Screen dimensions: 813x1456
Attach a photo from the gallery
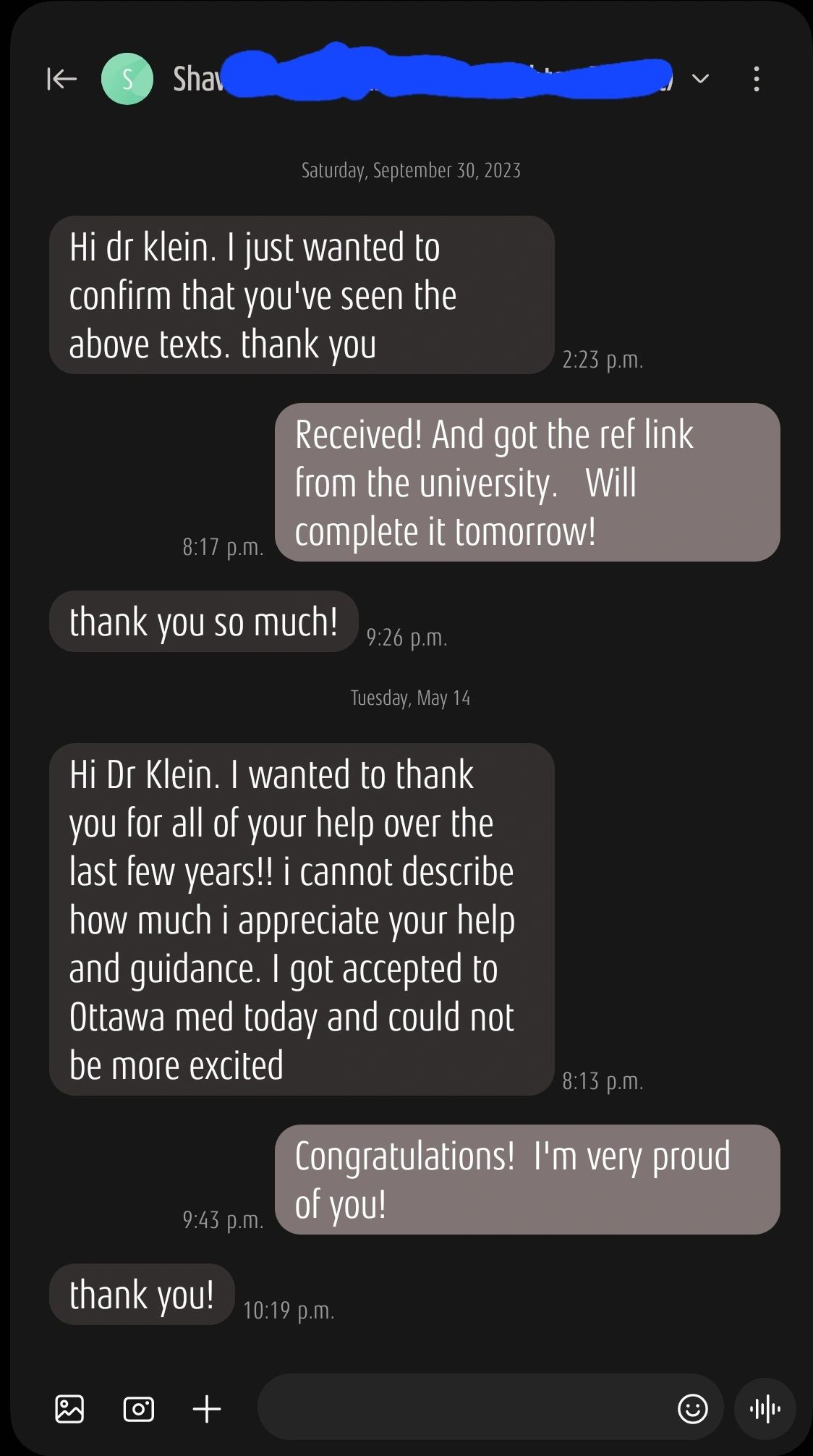click(x=69, y=1409)
